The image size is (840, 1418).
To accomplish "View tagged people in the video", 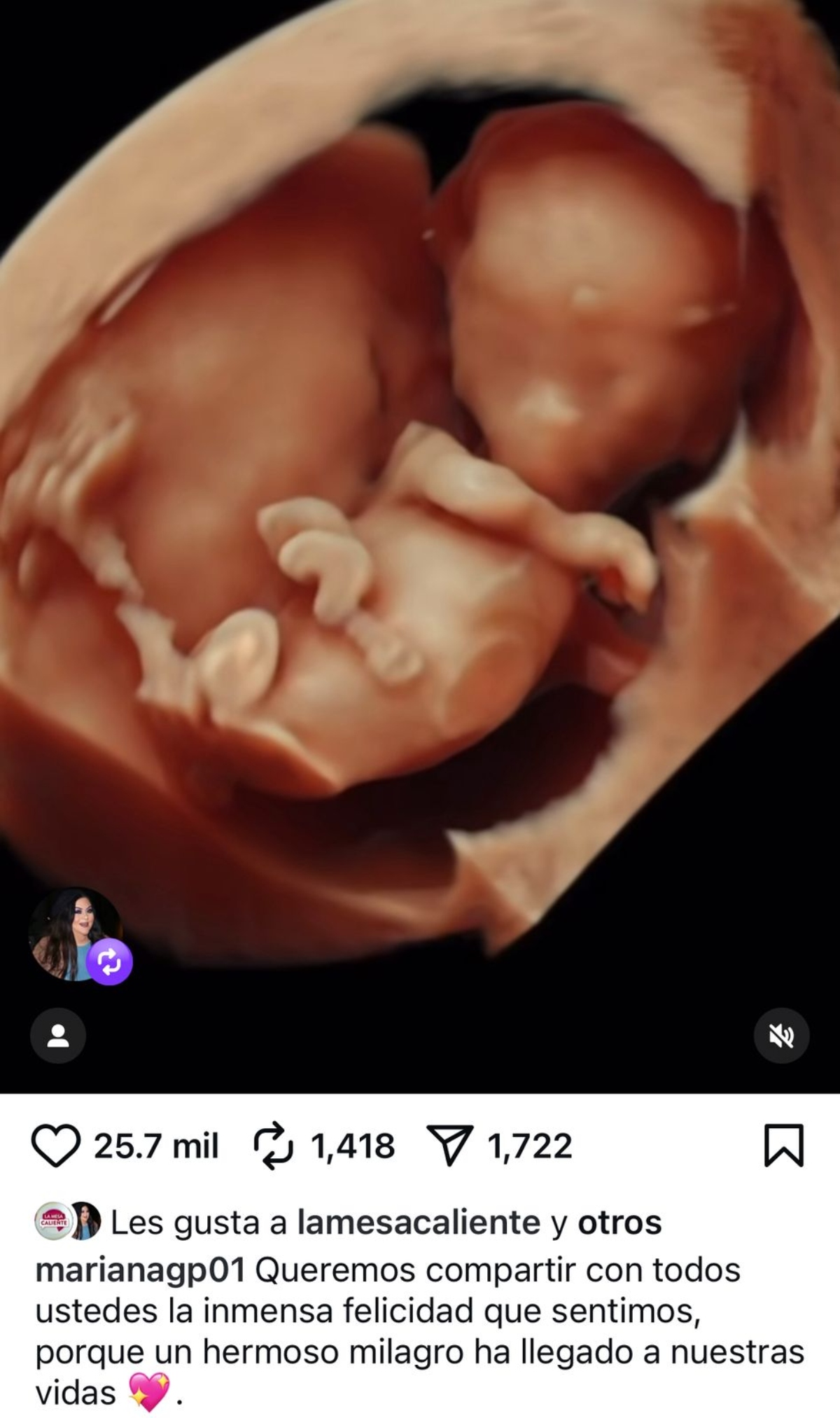I will (58, 1036).
